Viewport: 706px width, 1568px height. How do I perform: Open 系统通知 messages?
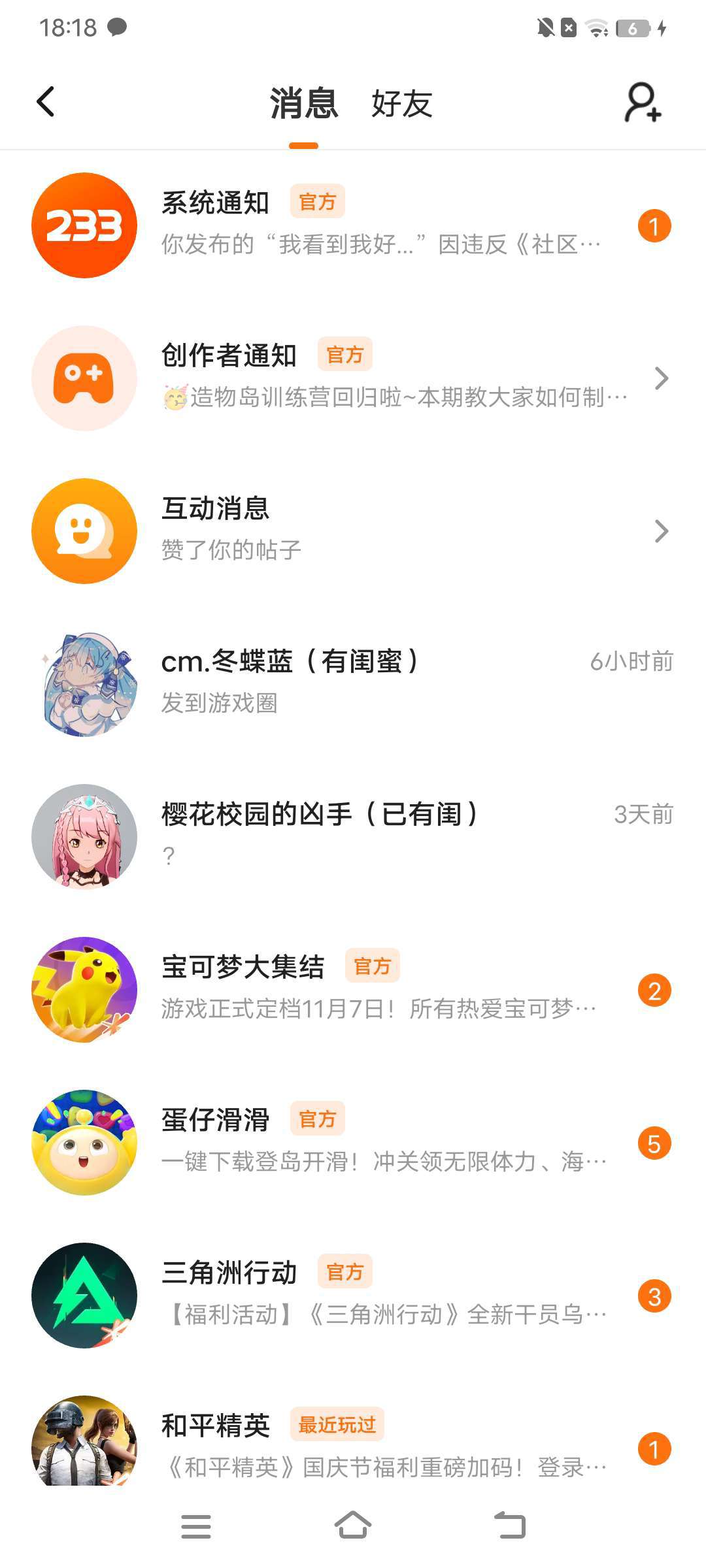coord(353,225)
